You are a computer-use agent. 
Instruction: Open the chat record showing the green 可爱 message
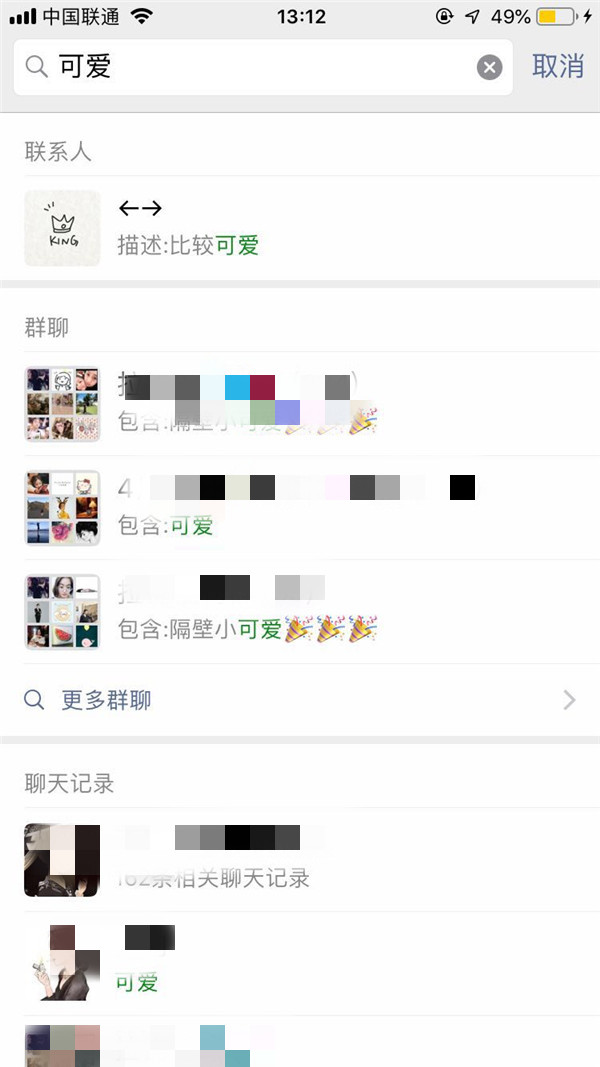click(300, 963)
